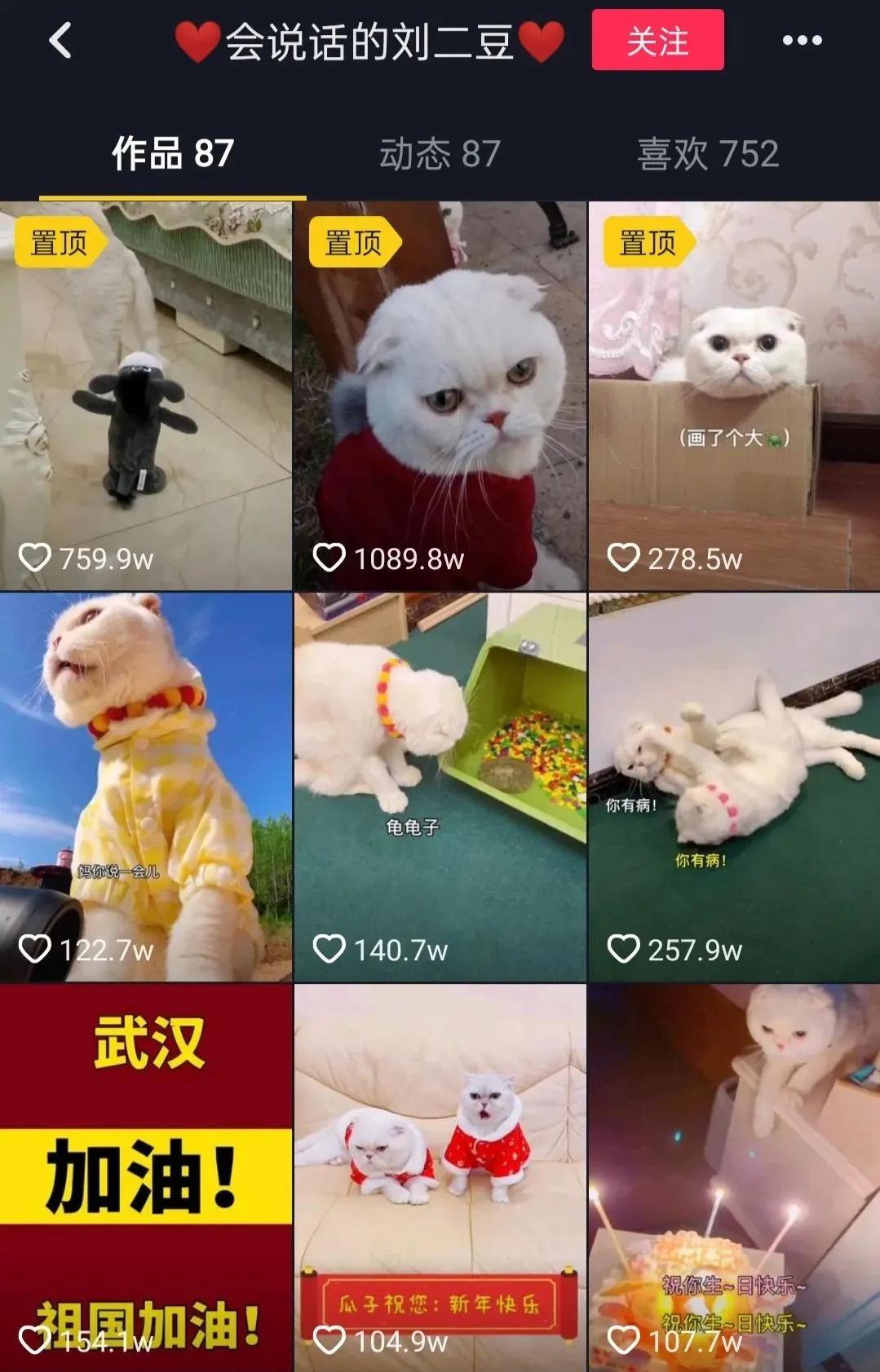Switch to the 喜欢 752 tab
This screenshot has height=1372, width=880.
point(709,153)
